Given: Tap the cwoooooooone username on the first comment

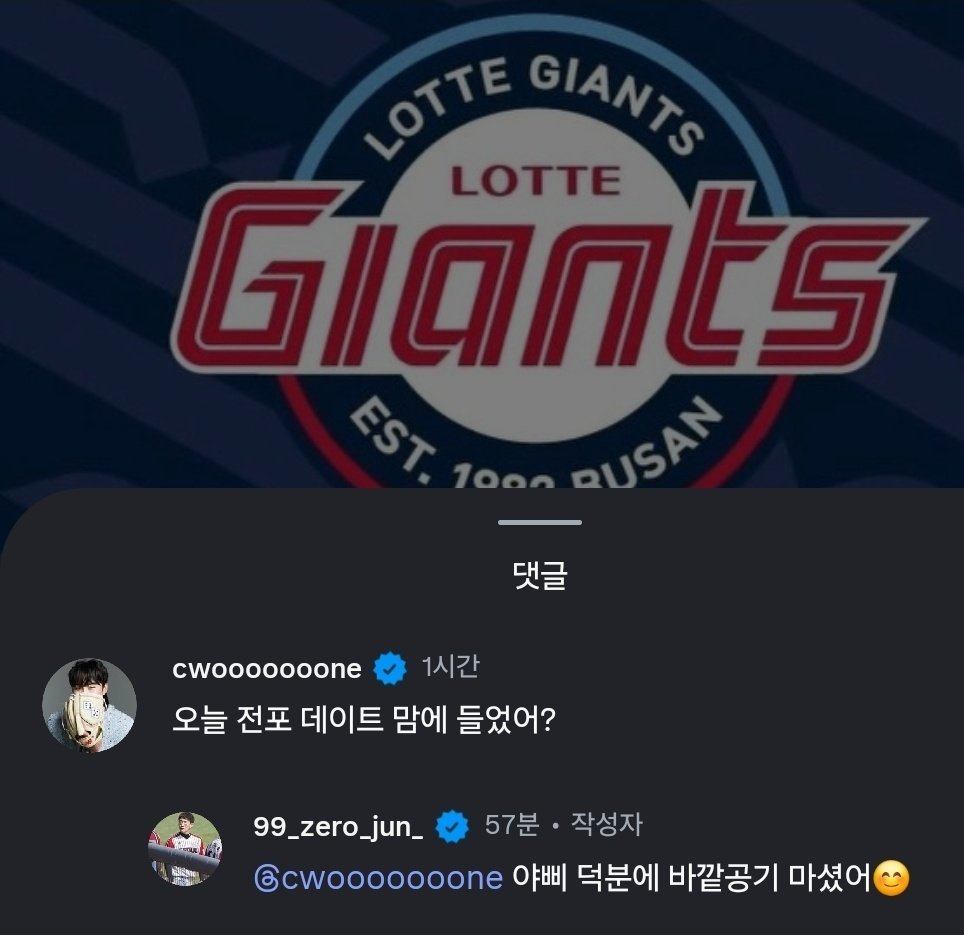Looking at the screenshot, I should (x=266, y=669).
